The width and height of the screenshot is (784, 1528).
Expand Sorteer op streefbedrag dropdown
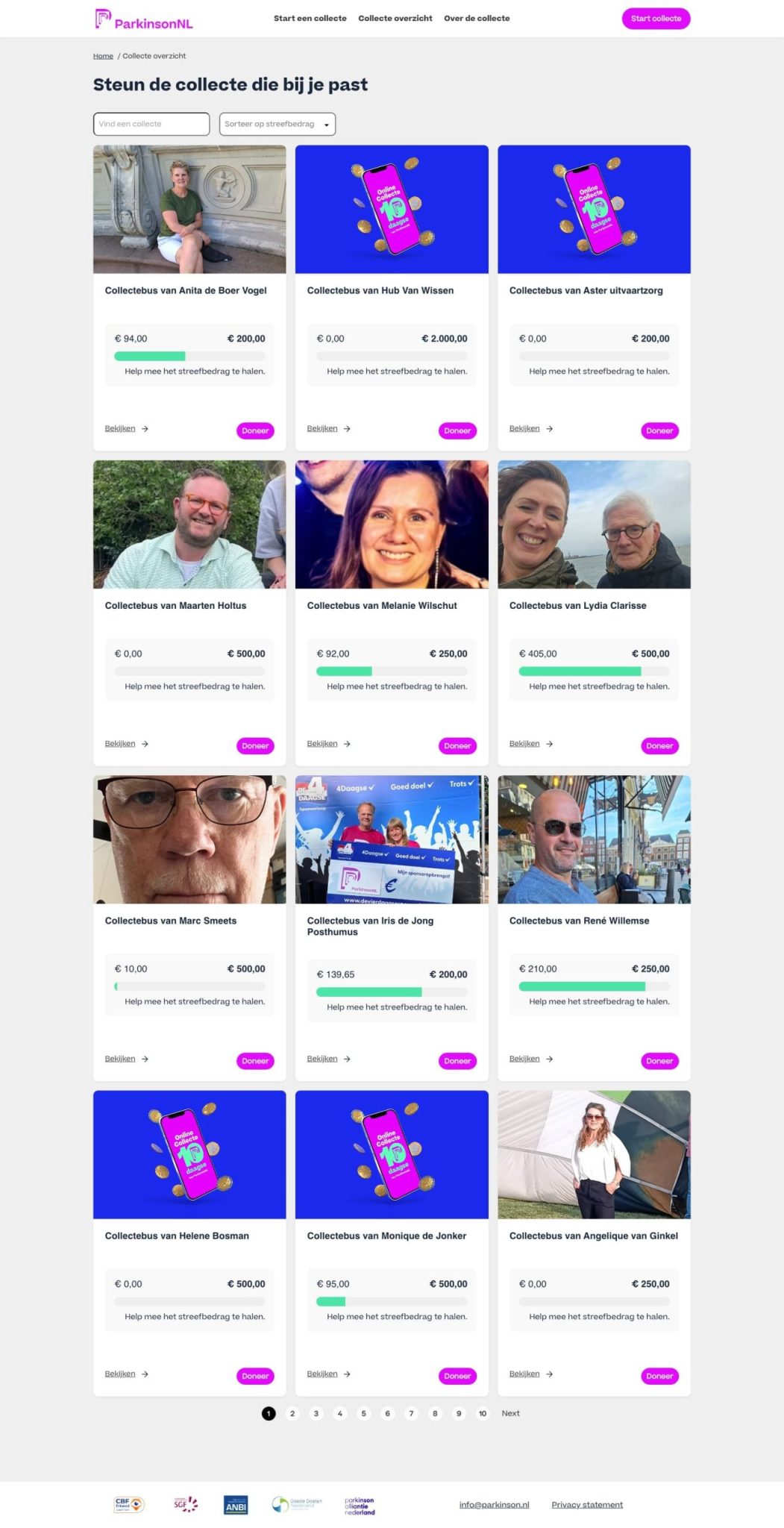pos(277,124)
